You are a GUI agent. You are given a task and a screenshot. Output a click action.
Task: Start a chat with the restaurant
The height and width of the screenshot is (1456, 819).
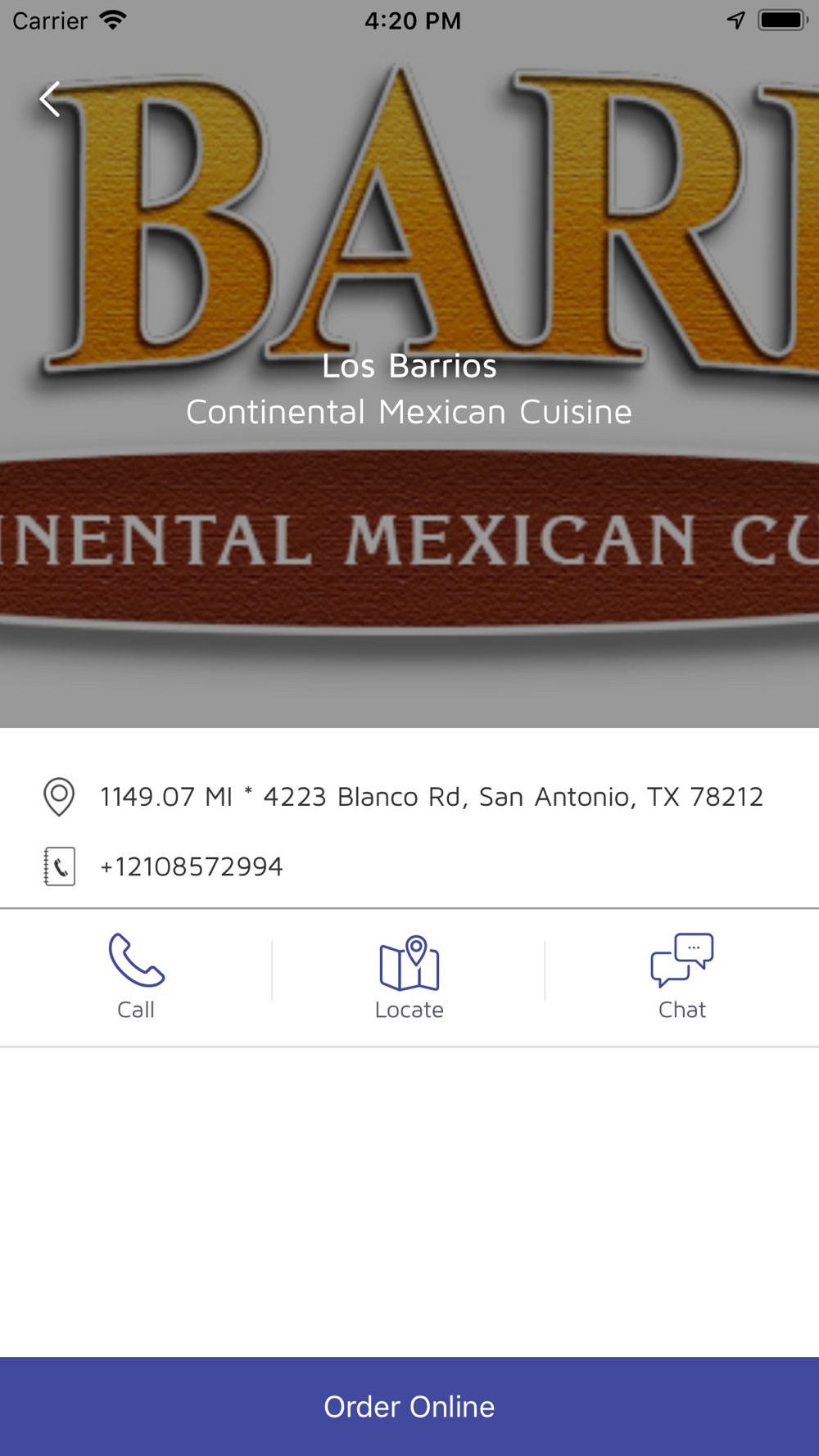click(682, 977)
